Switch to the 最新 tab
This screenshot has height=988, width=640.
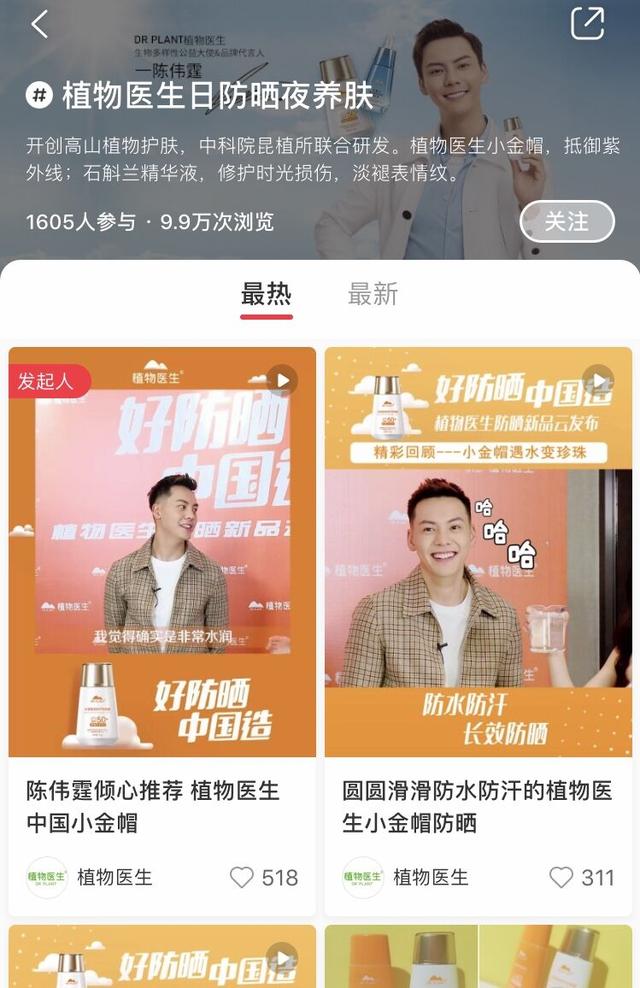coord(373,294)
